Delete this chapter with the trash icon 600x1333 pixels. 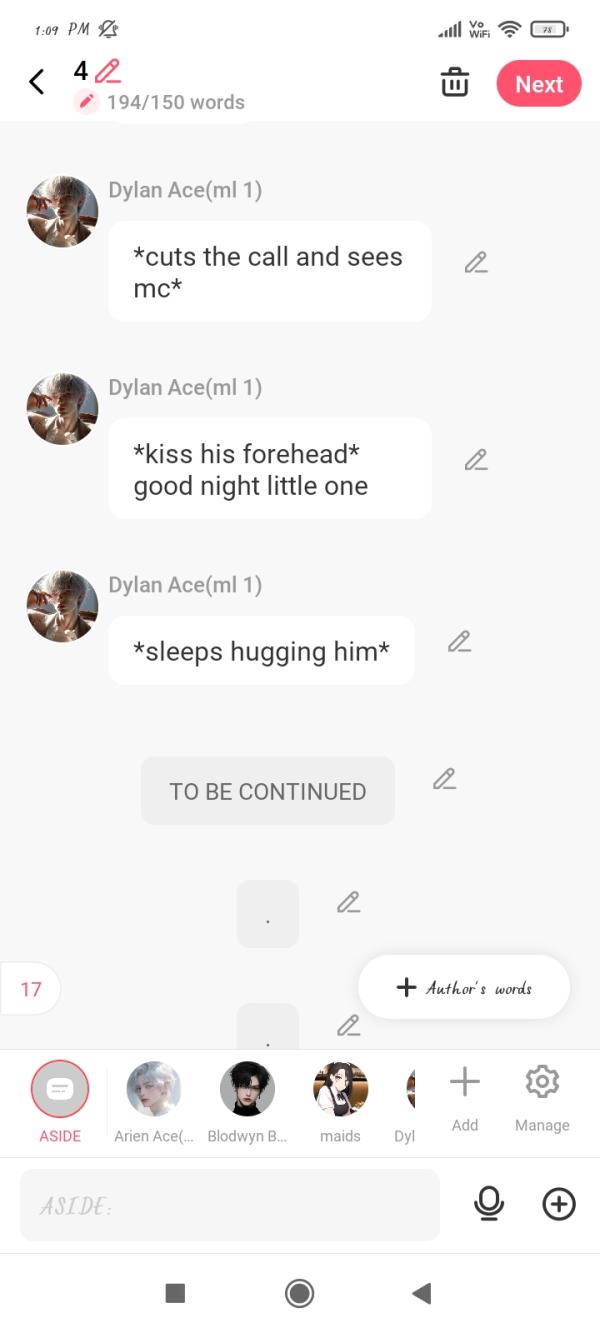coord(455,83)
